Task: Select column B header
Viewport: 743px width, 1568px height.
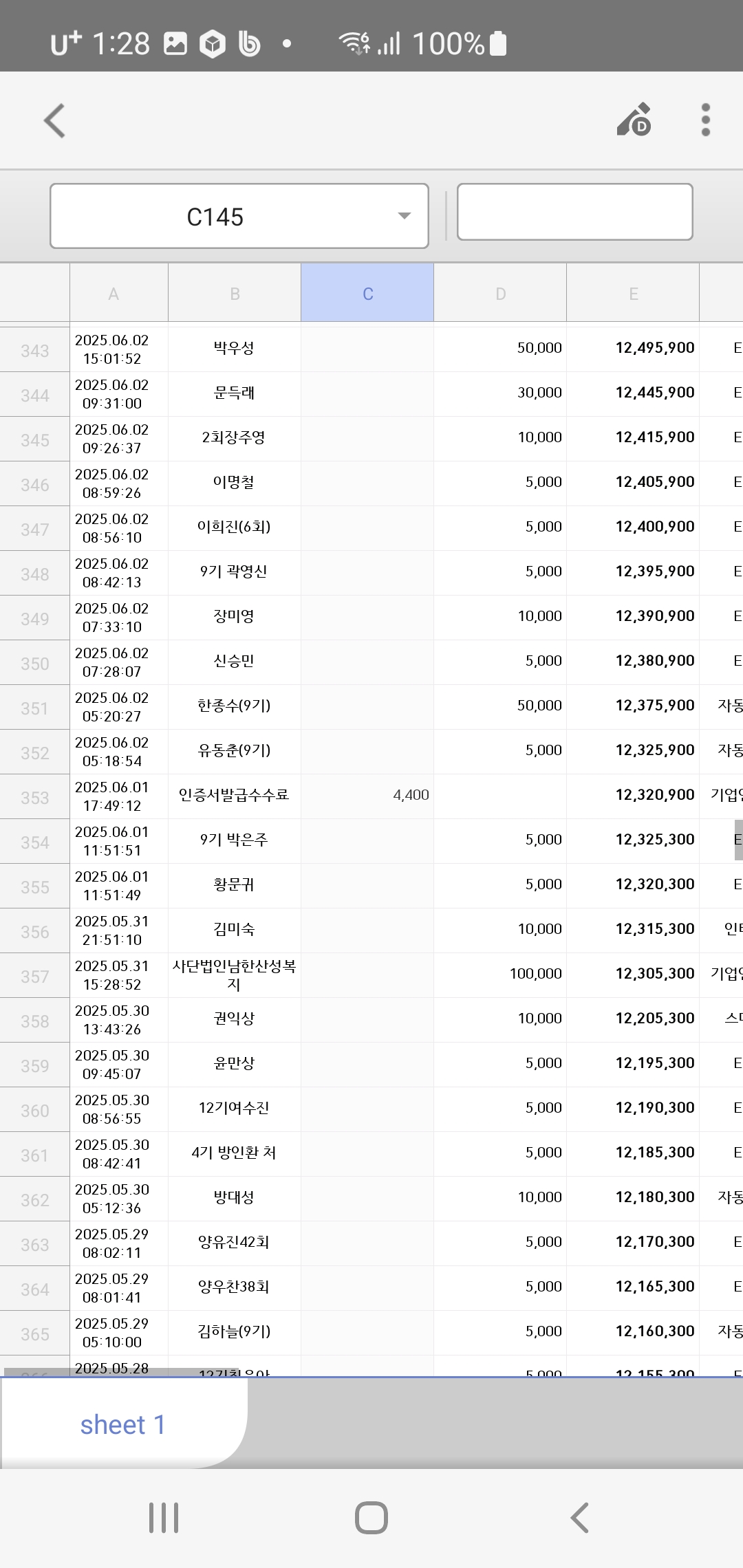Action: [x=235, y=294]
